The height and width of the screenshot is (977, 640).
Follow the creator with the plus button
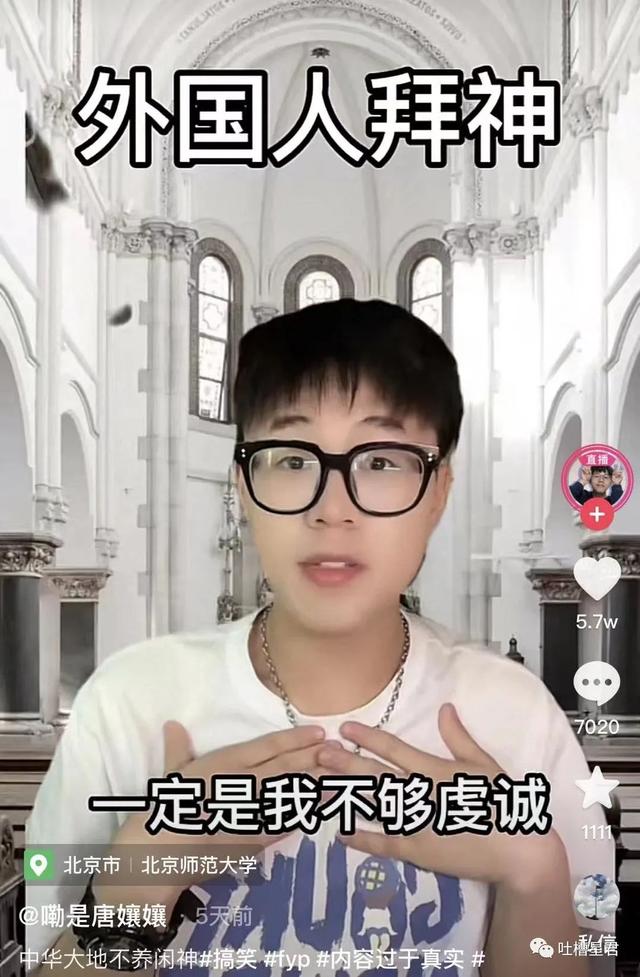pos(597,515)
